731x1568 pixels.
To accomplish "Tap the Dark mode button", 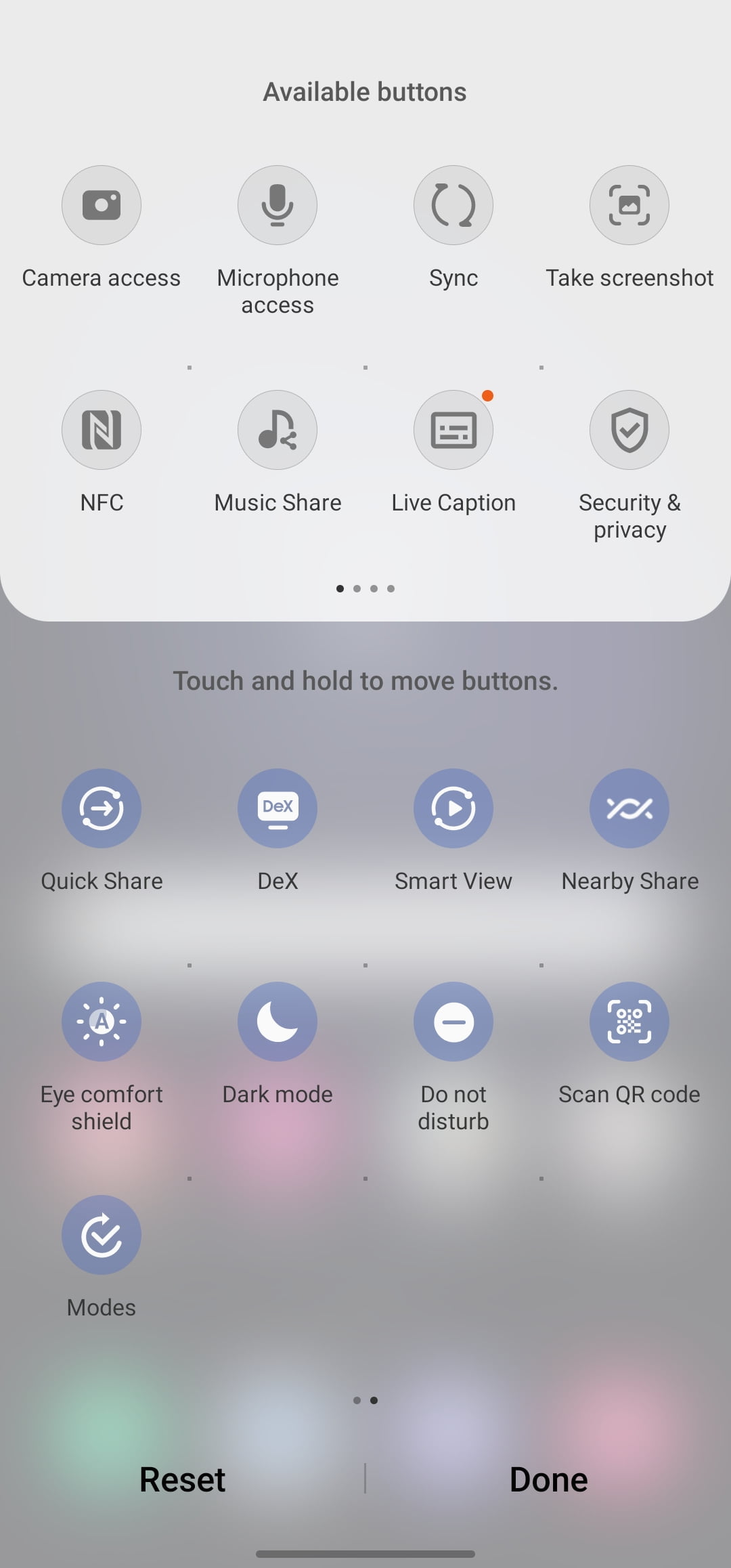I will coord(278,1022).
